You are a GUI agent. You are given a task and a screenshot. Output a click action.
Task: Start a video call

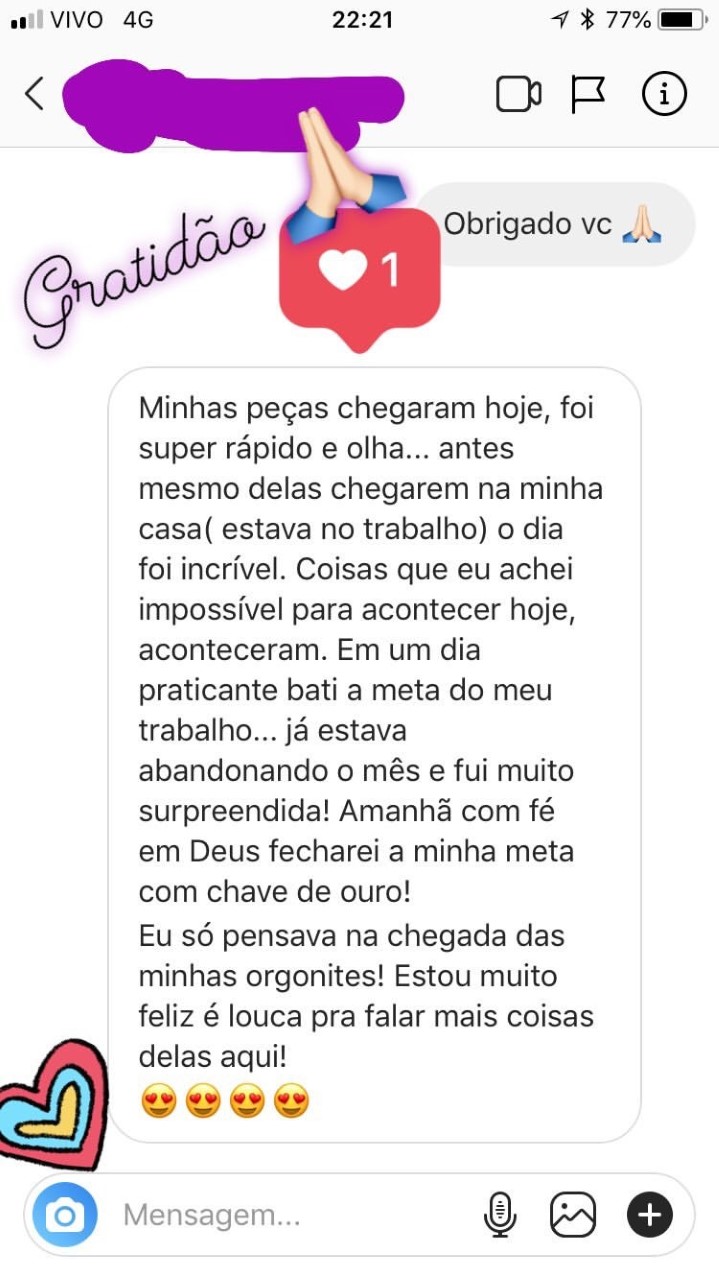pos(519,94)
